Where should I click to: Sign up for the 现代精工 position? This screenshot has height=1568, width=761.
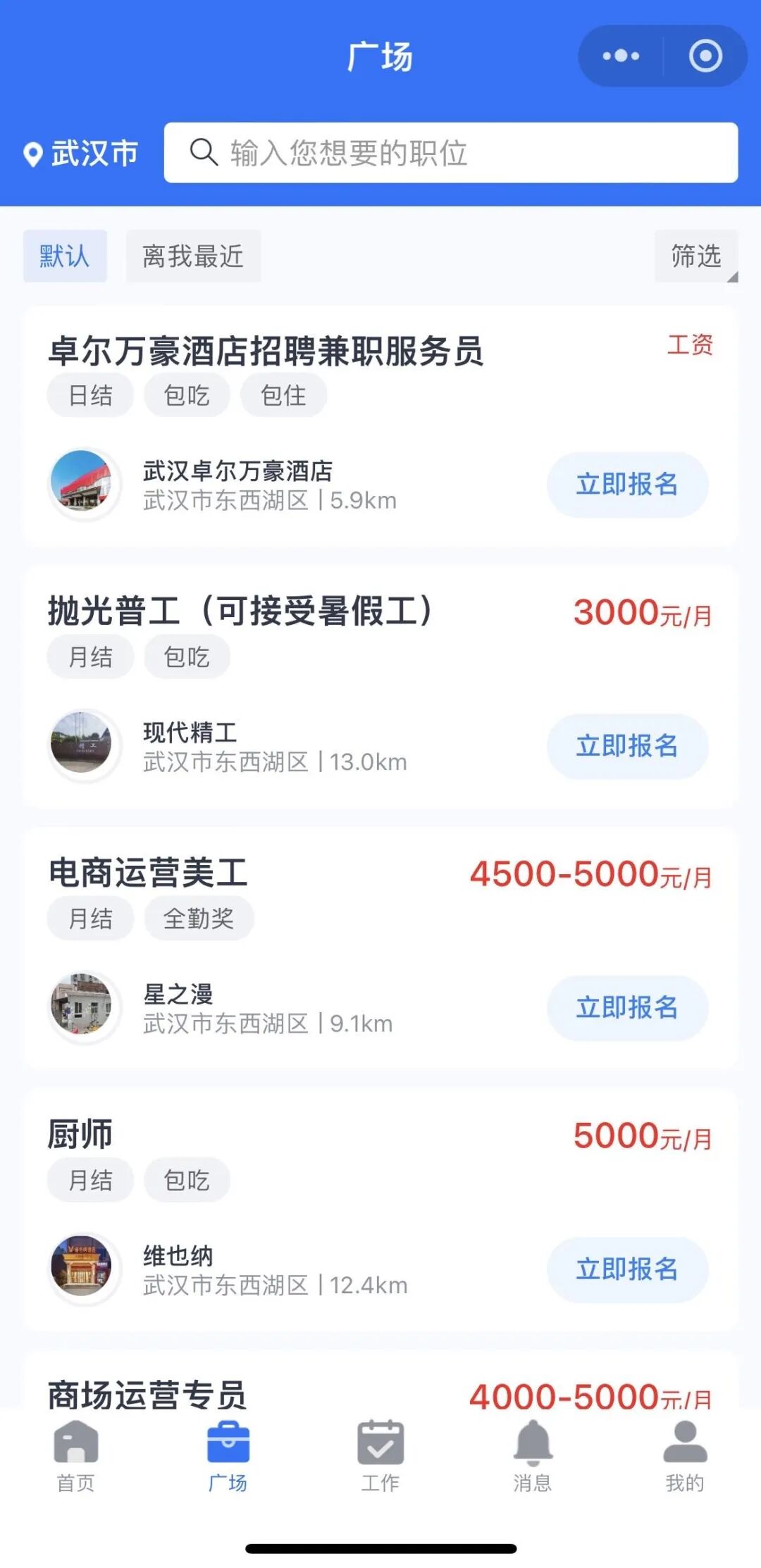(627, 746)
